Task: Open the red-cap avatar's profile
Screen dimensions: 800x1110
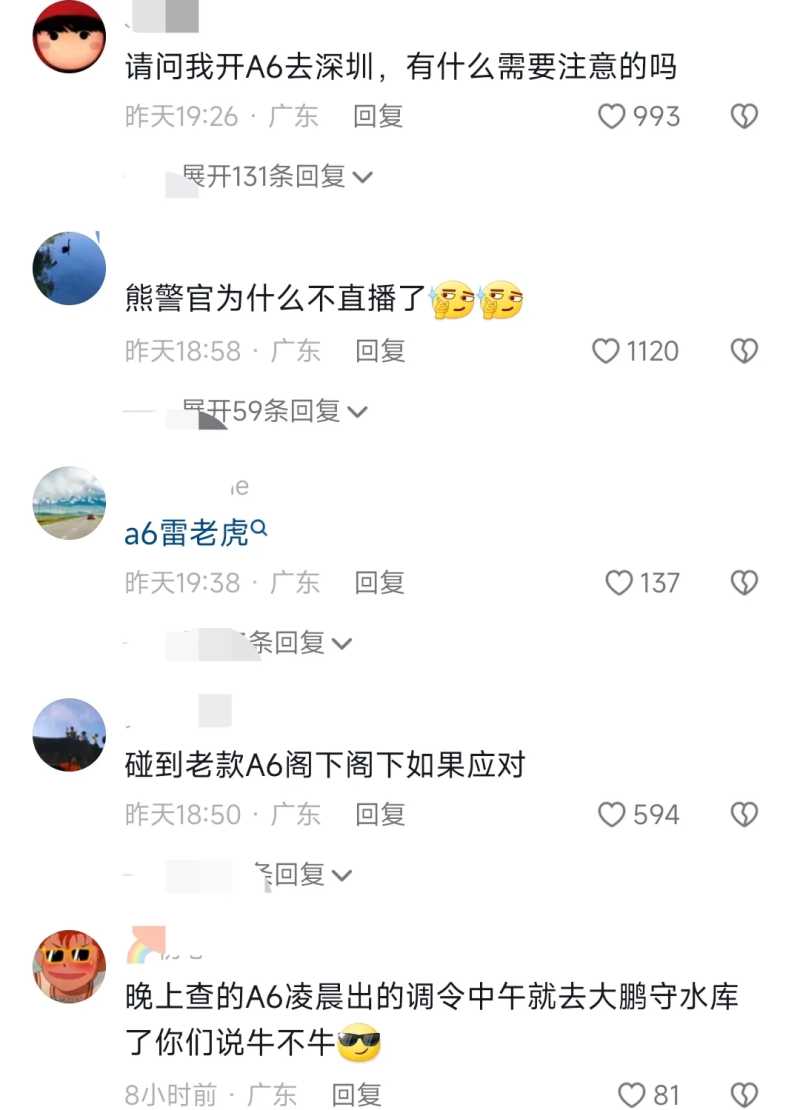Action: pyautogui.click(x=69, y=37)
